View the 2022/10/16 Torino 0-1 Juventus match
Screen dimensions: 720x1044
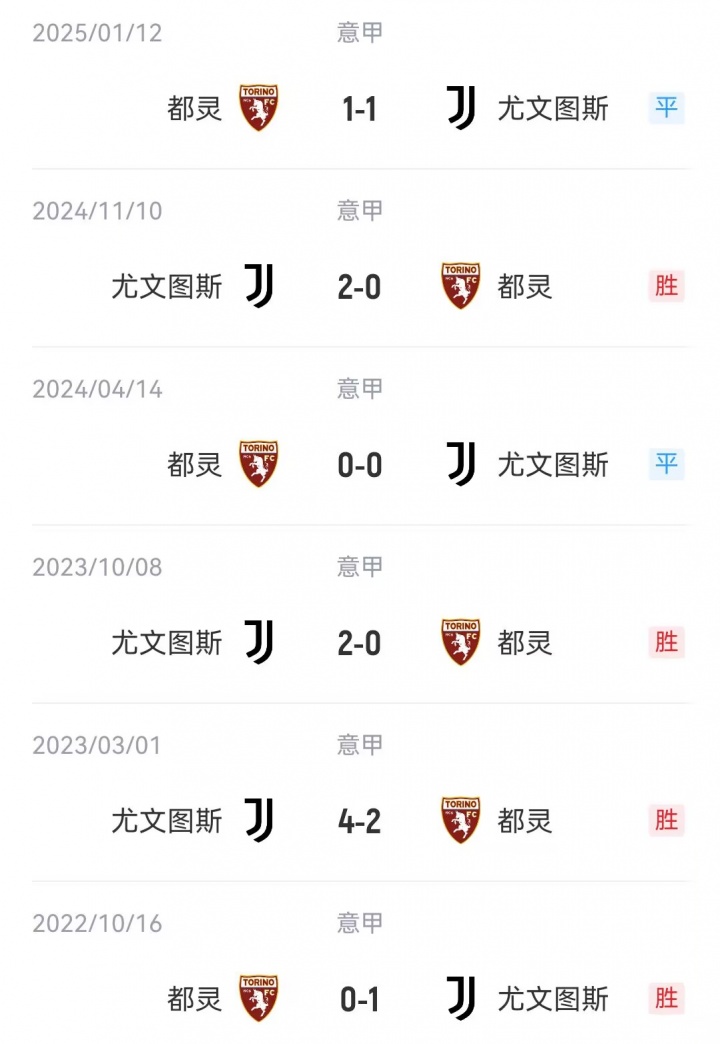(360, 999)
